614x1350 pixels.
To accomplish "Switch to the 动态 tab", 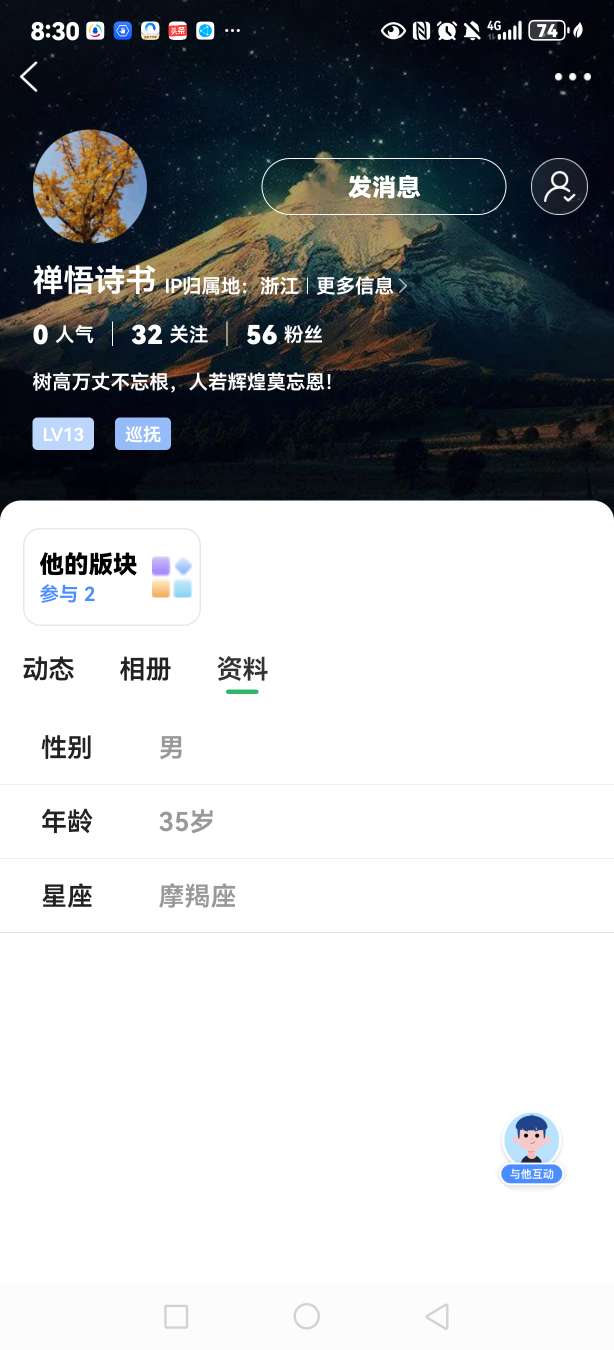I will 48,669.
